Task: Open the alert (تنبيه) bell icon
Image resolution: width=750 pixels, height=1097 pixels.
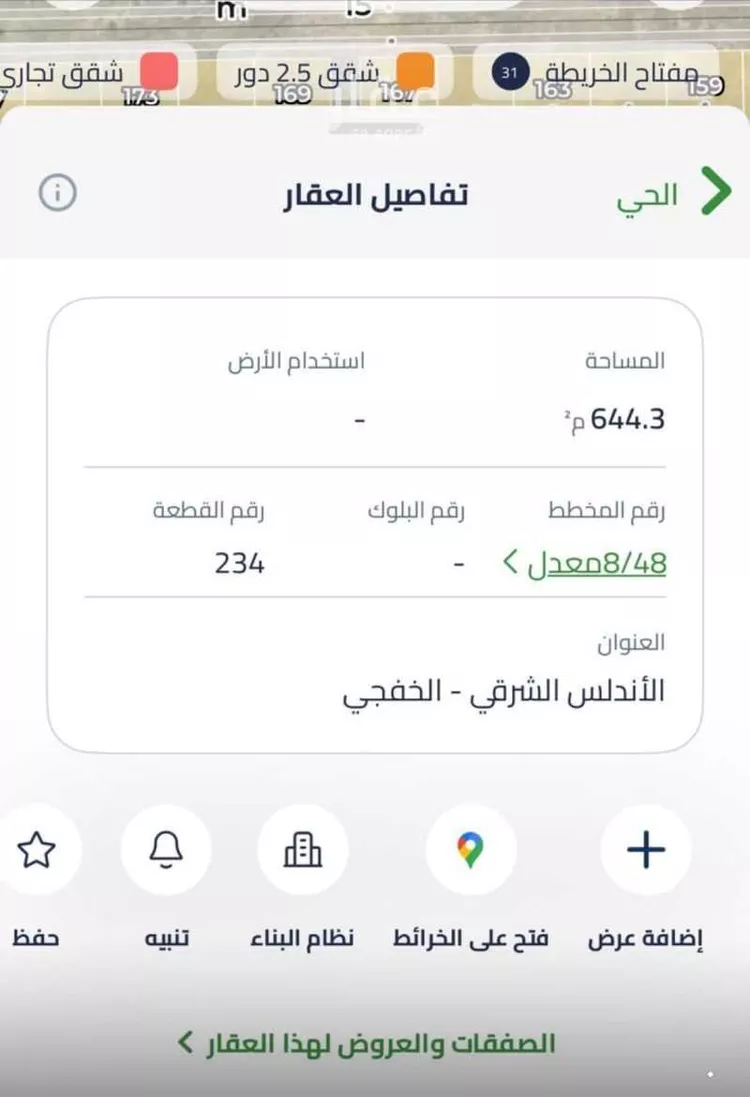Action: [167, 850]
